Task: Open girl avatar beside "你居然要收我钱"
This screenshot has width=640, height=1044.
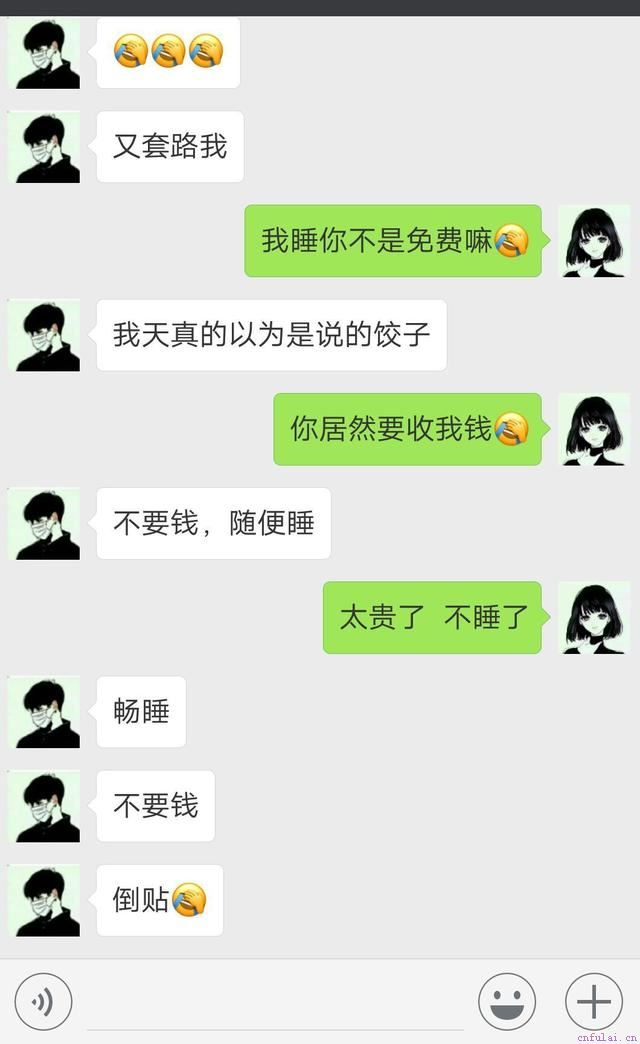Action: click(x=593, y=429)
